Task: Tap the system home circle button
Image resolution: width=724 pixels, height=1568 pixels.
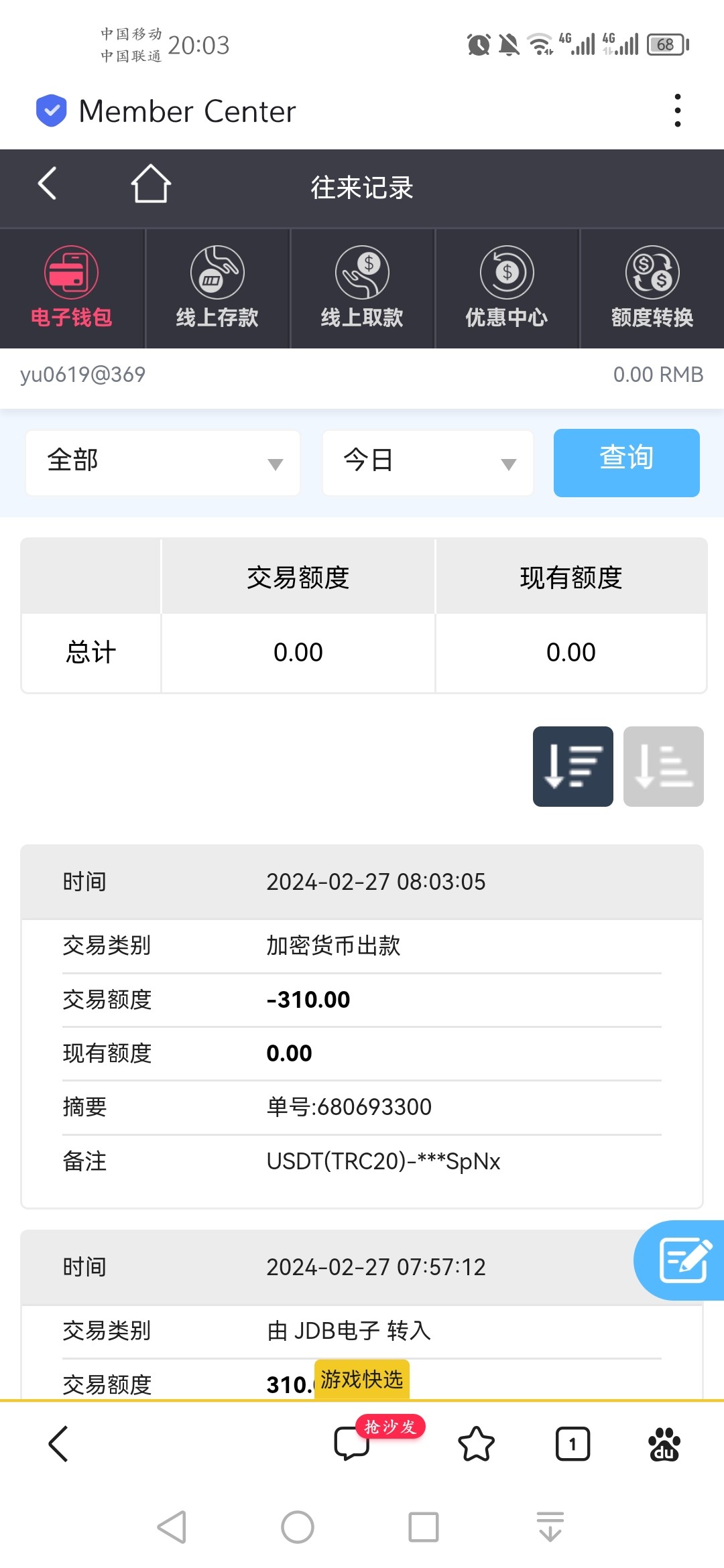Action: 298,1527
